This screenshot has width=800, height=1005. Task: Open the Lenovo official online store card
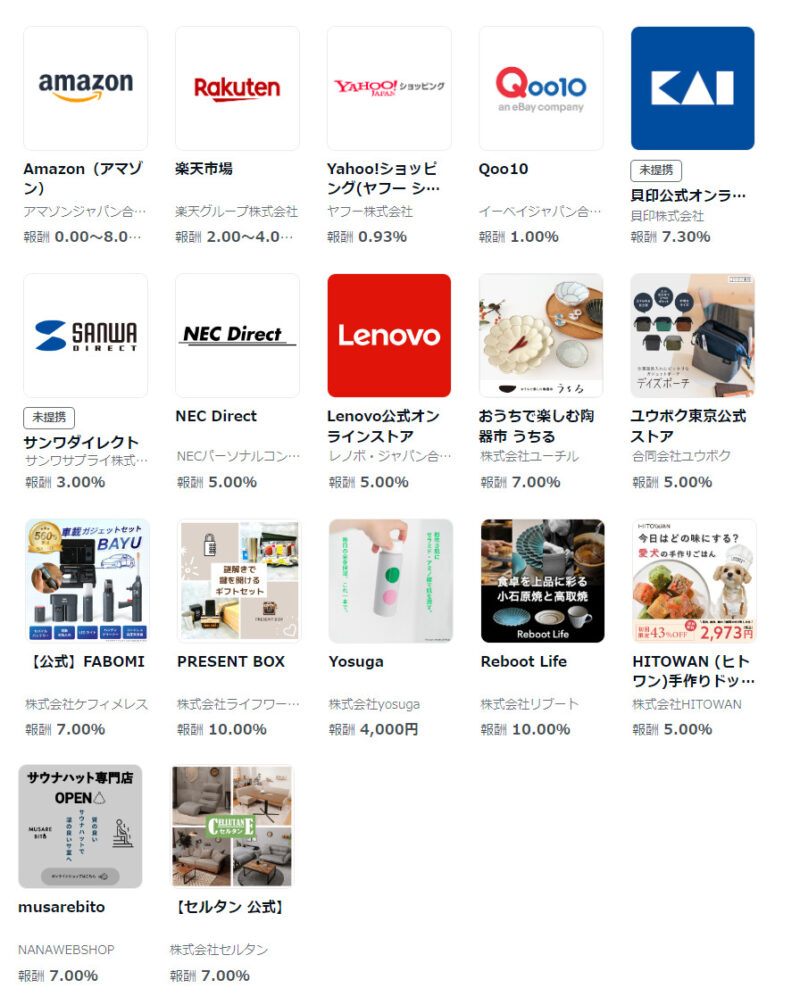tap(389, 335)
